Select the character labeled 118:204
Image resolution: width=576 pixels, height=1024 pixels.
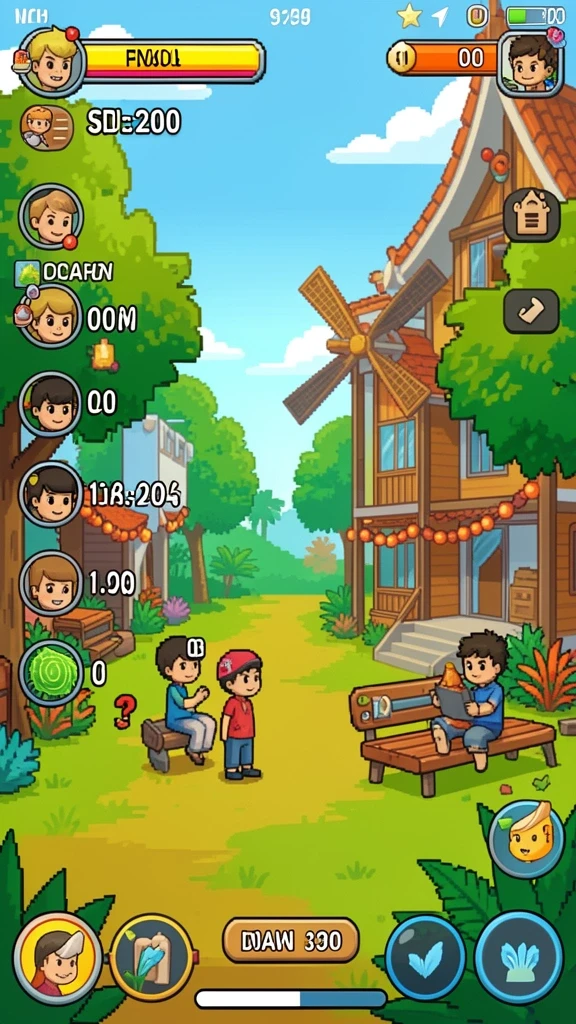click(50, 494)
